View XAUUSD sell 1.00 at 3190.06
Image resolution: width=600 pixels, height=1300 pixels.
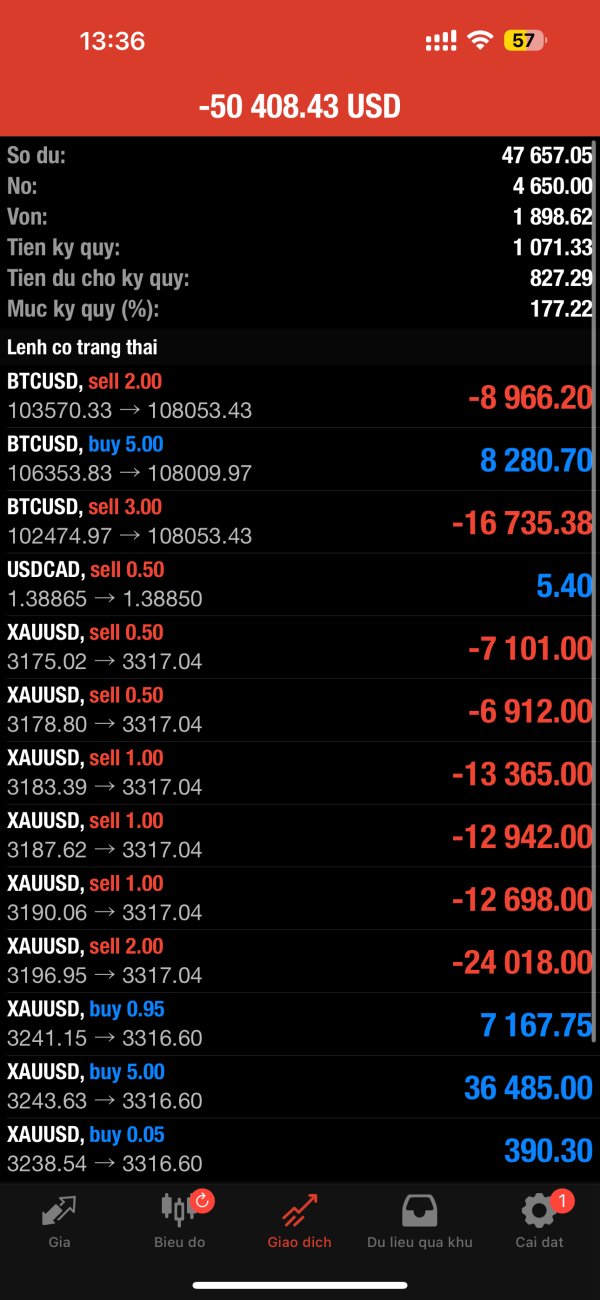(300, 900)
